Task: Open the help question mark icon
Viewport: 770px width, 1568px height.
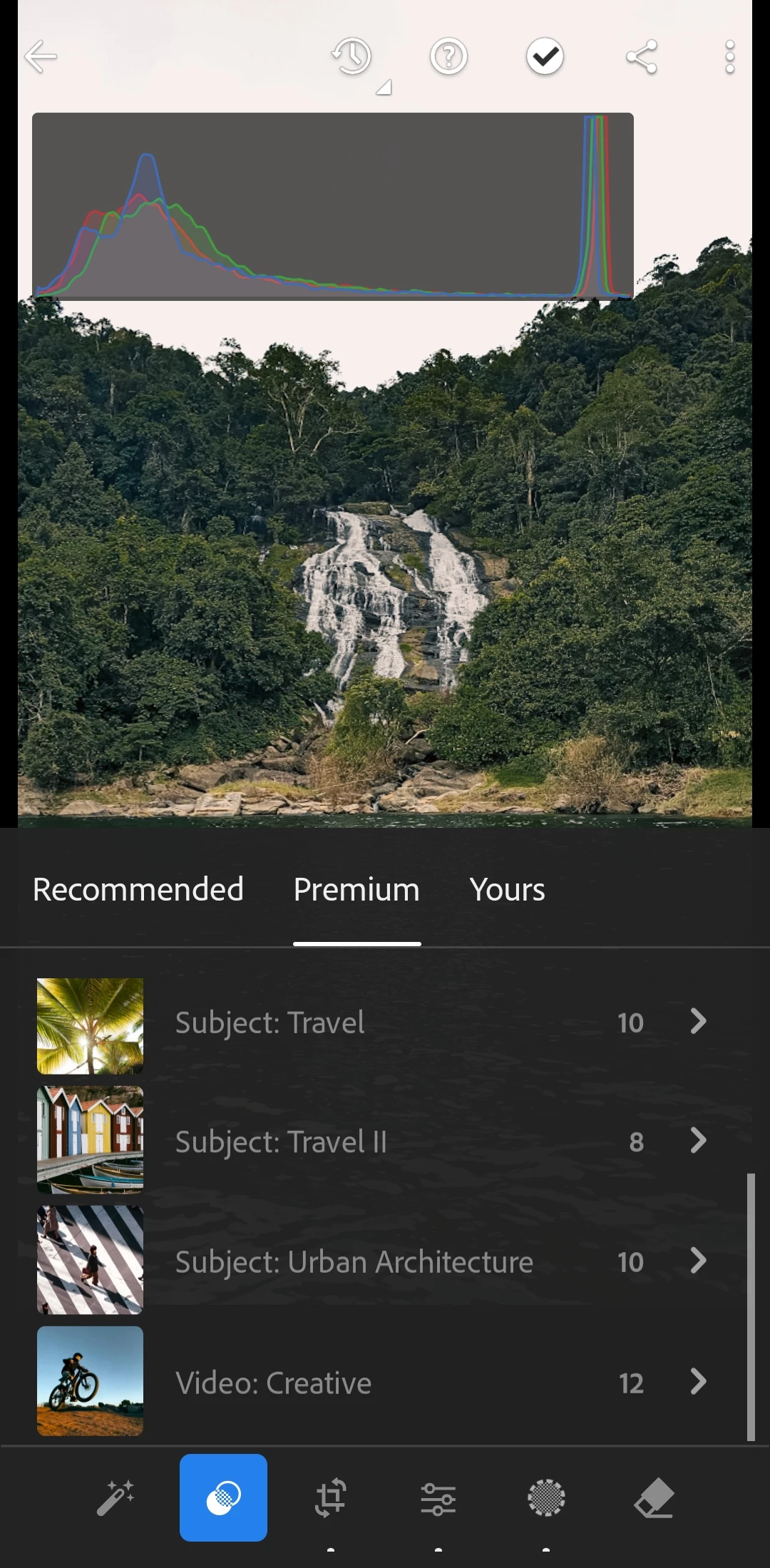Action: (x=448, y=57)
